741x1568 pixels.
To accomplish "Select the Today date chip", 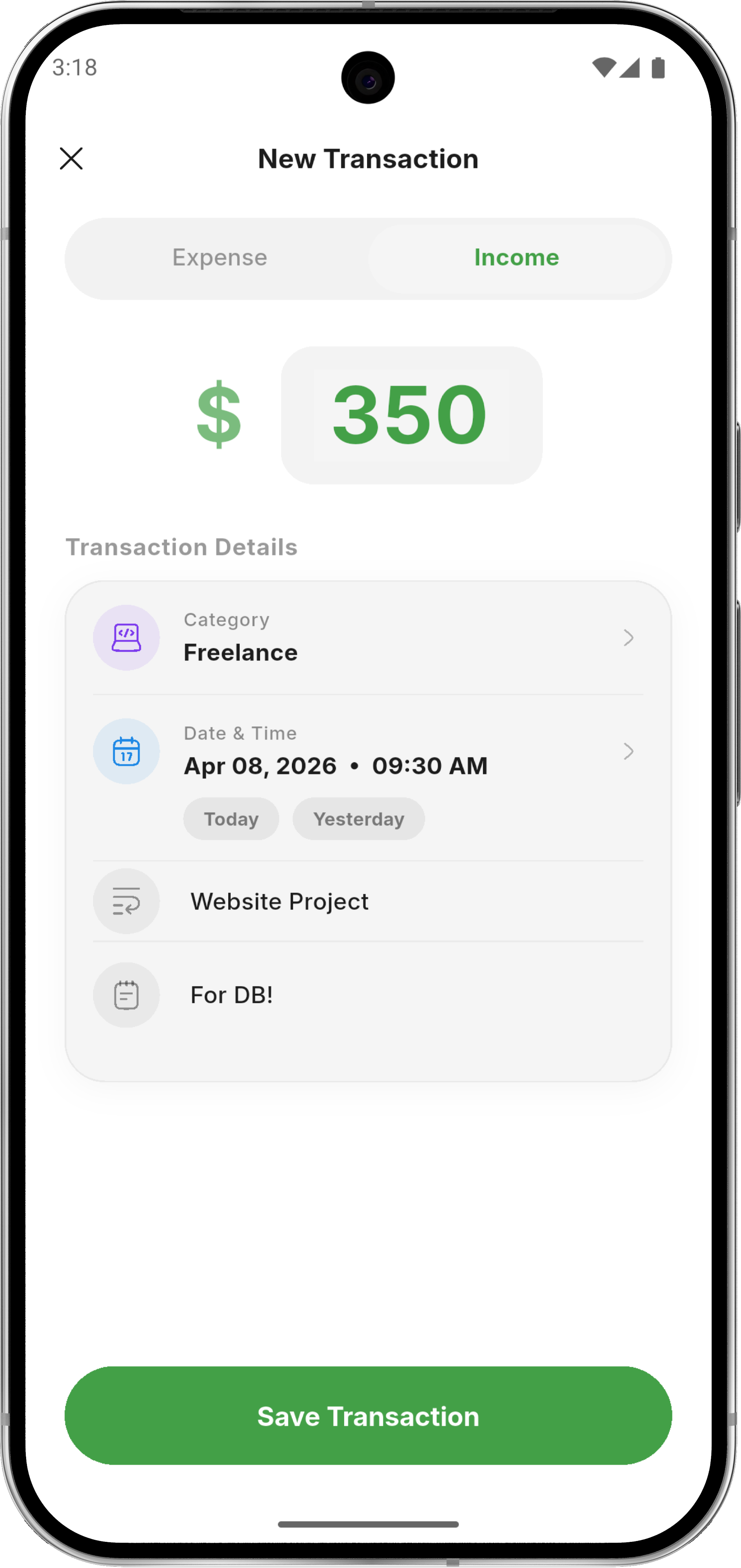I will 231,819.
